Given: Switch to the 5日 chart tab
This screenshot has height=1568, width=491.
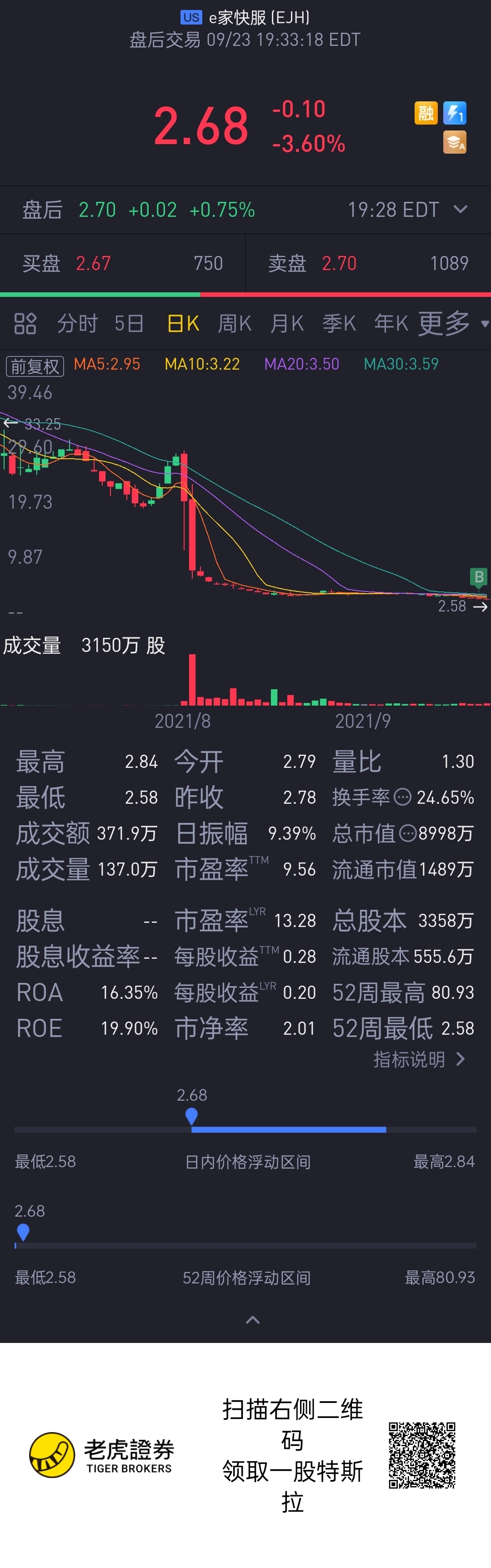Looking at the screenshot, I should 129,323.
